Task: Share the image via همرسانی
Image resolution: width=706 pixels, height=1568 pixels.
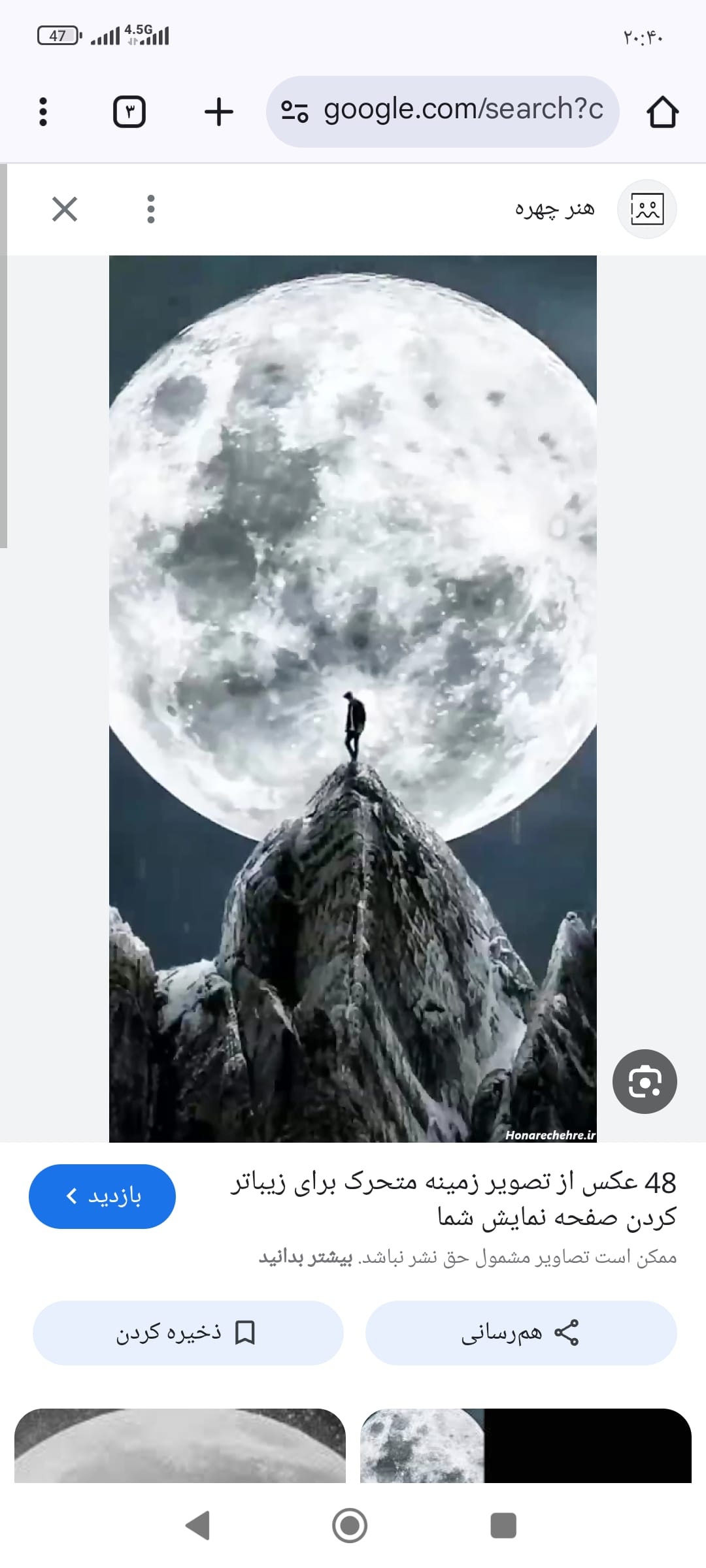Action: [x=520, y=1333]
